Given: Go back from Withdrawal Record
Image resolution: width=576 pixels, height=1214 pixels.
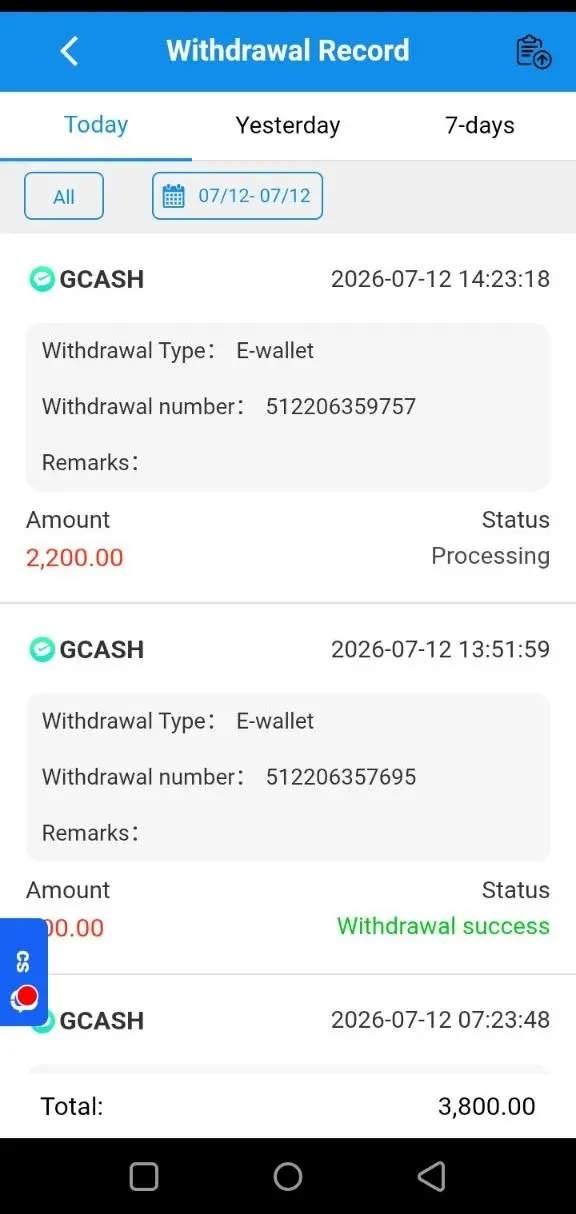Looking at the screenshot, I should coord(69,51).
